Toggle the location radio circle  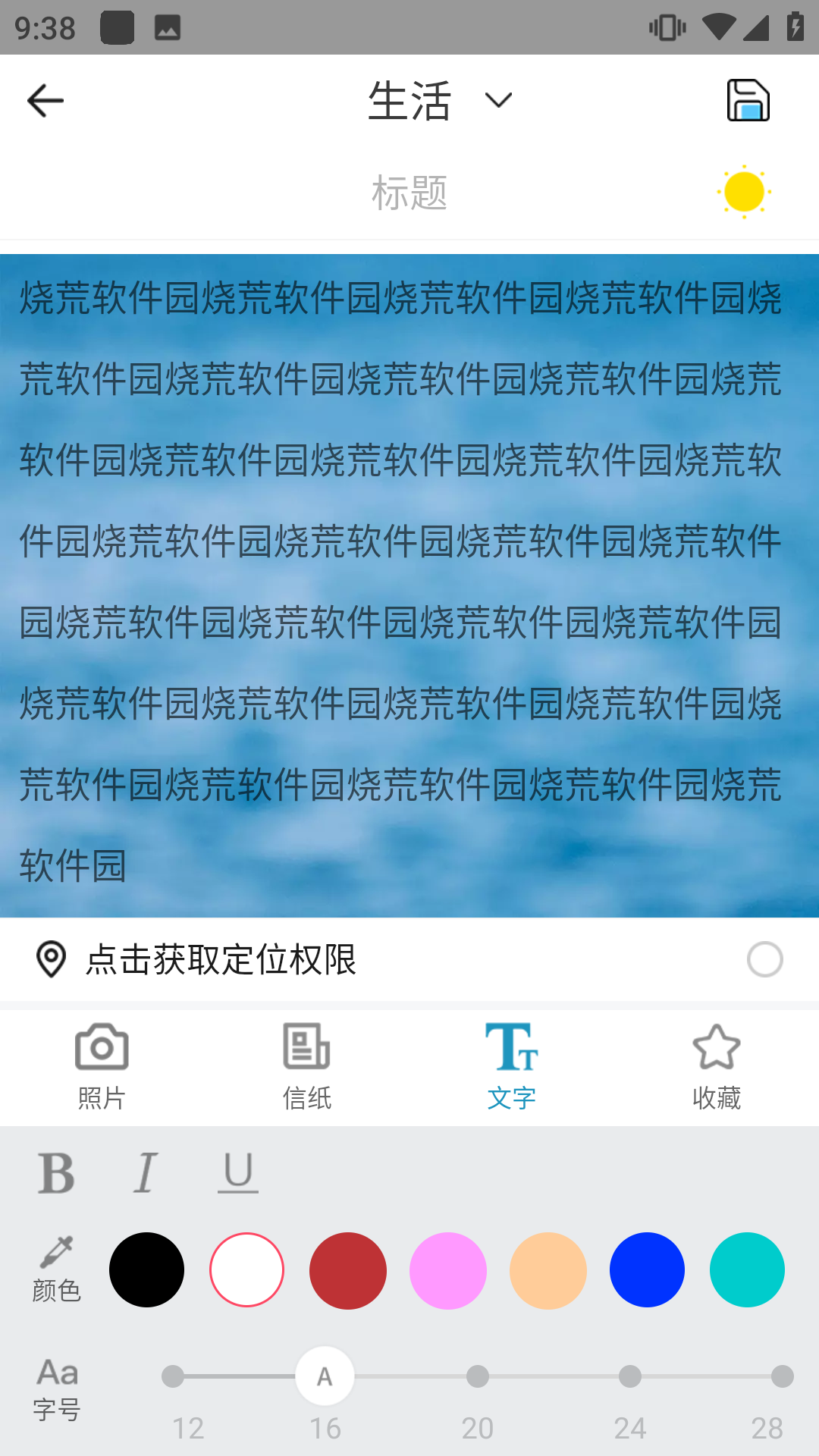tap(764, 960)
